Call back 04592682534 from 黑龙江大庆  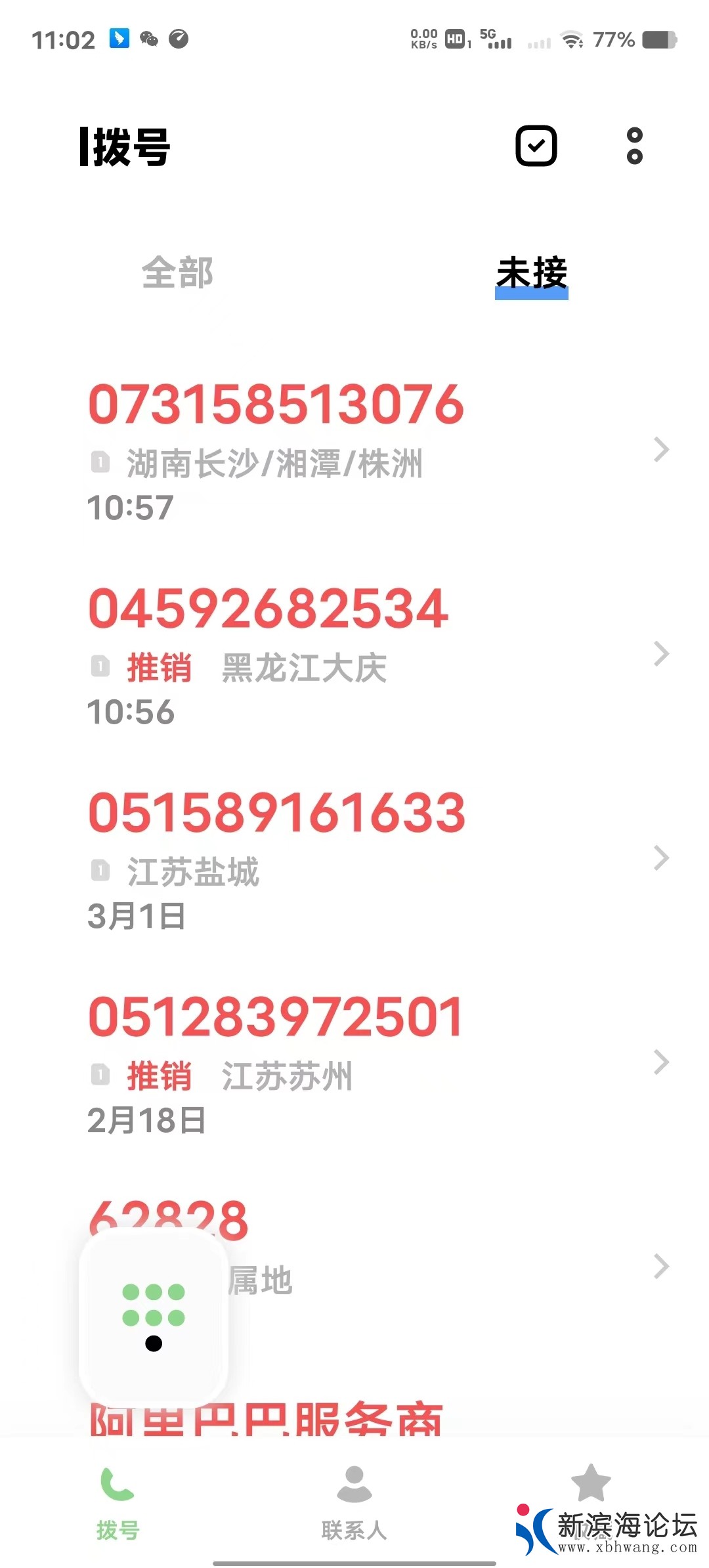[268, 609]
